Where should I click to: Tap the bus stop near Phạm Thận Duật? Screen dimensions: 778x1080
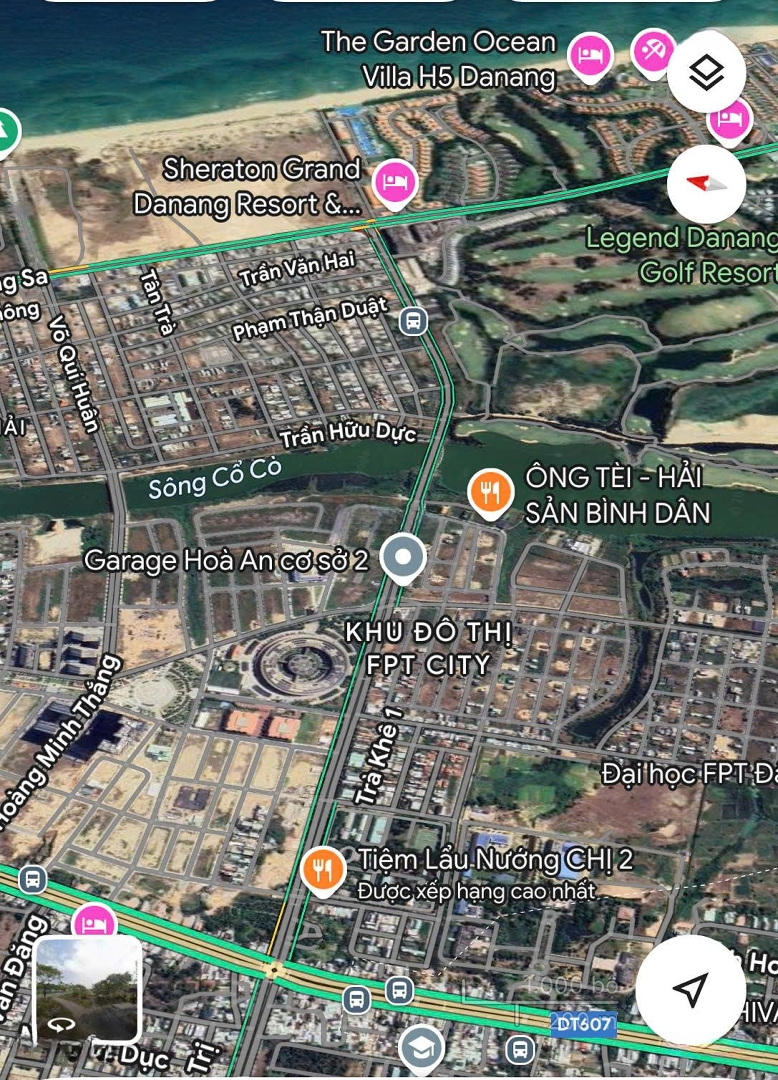point(412,321)
